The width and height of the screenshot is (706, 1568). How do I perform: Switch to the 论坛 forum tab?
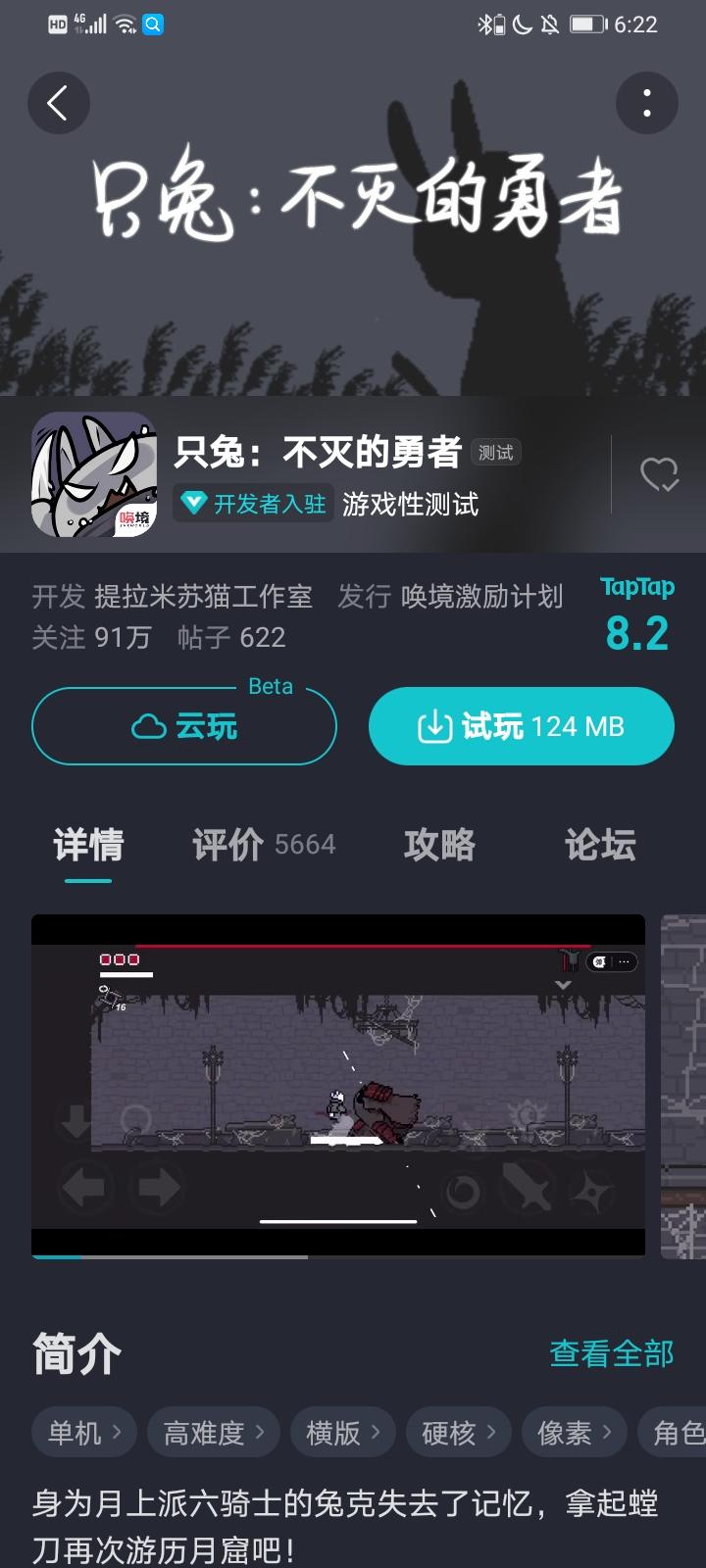point(598,845)
